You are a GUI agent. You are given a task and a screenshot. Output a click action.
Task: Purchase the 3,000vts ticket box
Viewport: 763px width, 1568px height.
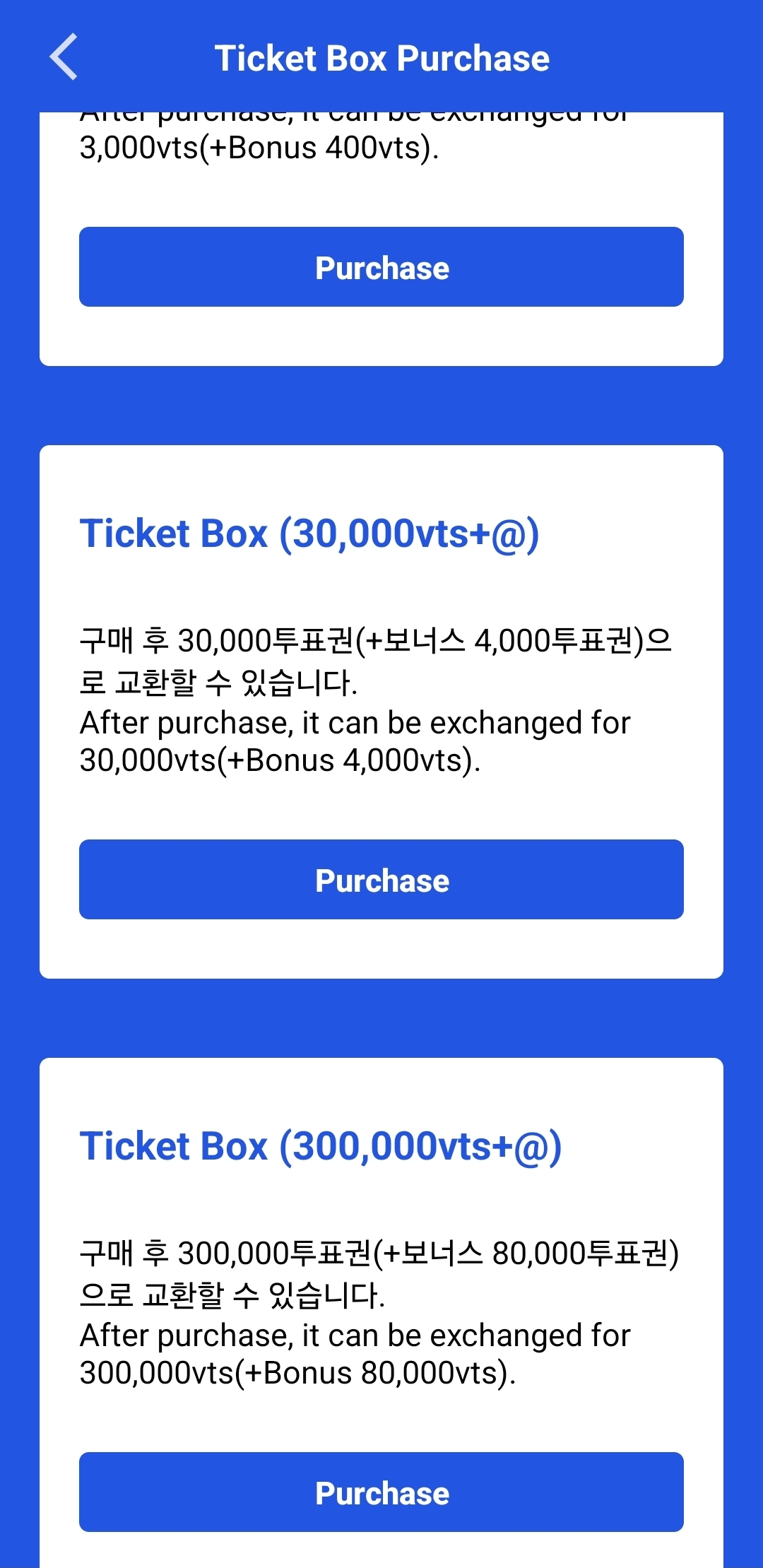(x=381, y=267)
